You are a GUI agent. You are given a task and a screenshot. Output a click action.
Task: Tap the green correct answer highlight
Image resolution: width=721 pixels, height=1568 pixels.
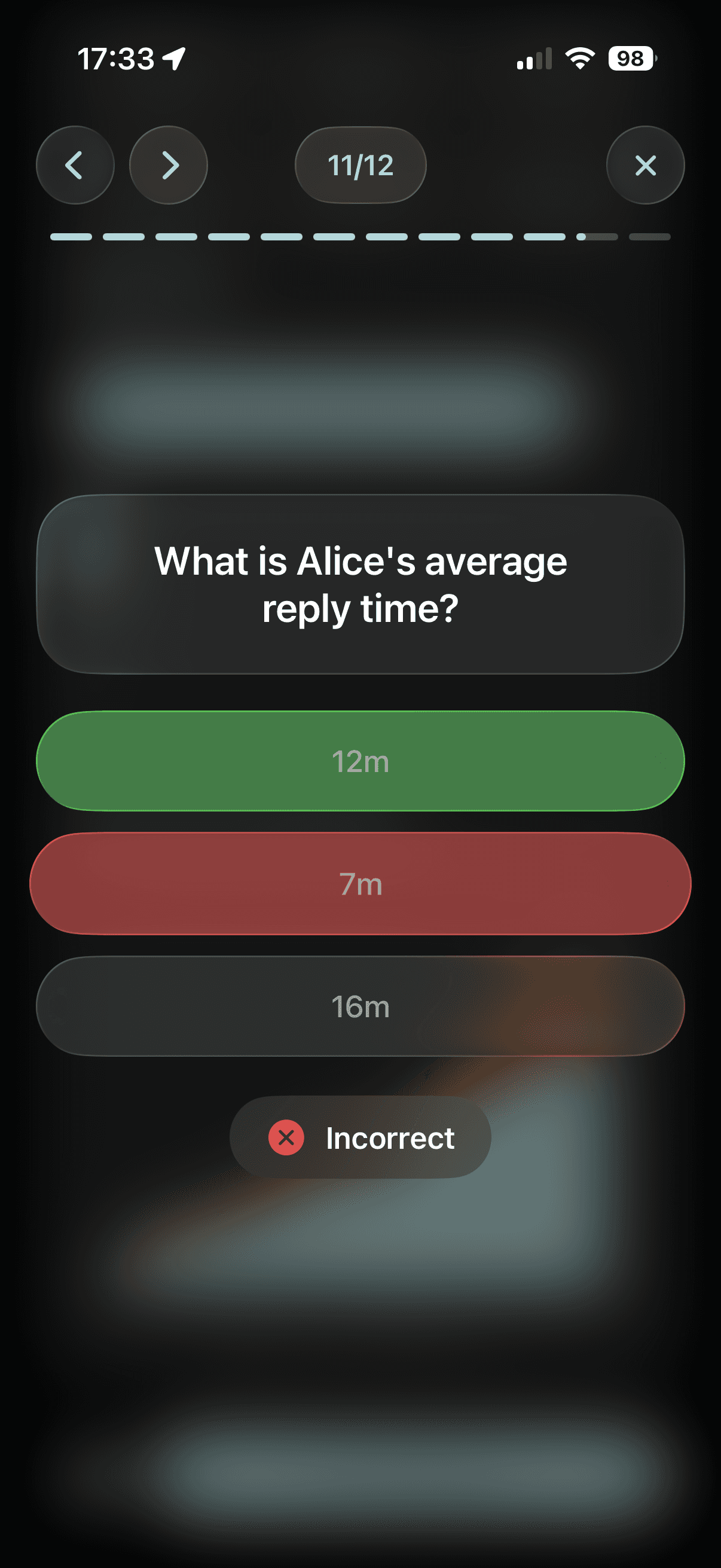point(360,762)
